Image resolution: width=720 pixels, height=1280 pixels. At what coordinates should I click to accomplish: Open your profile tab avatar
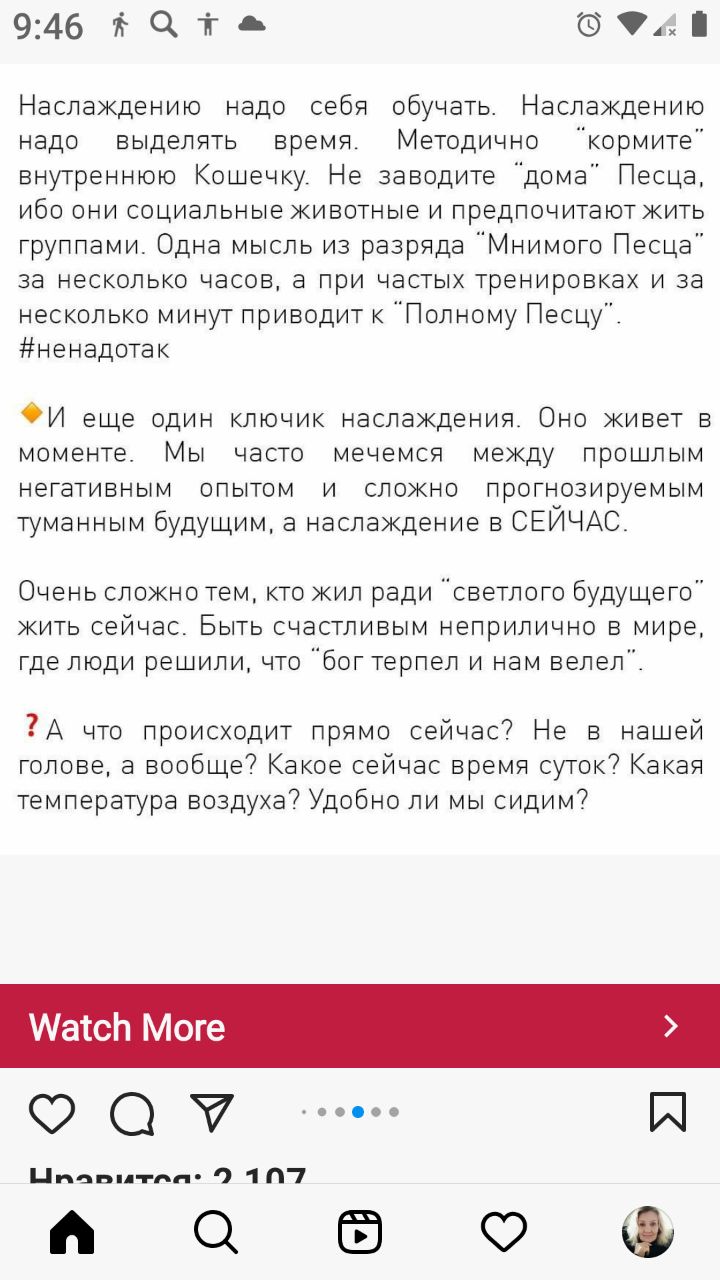[647, 1232]
